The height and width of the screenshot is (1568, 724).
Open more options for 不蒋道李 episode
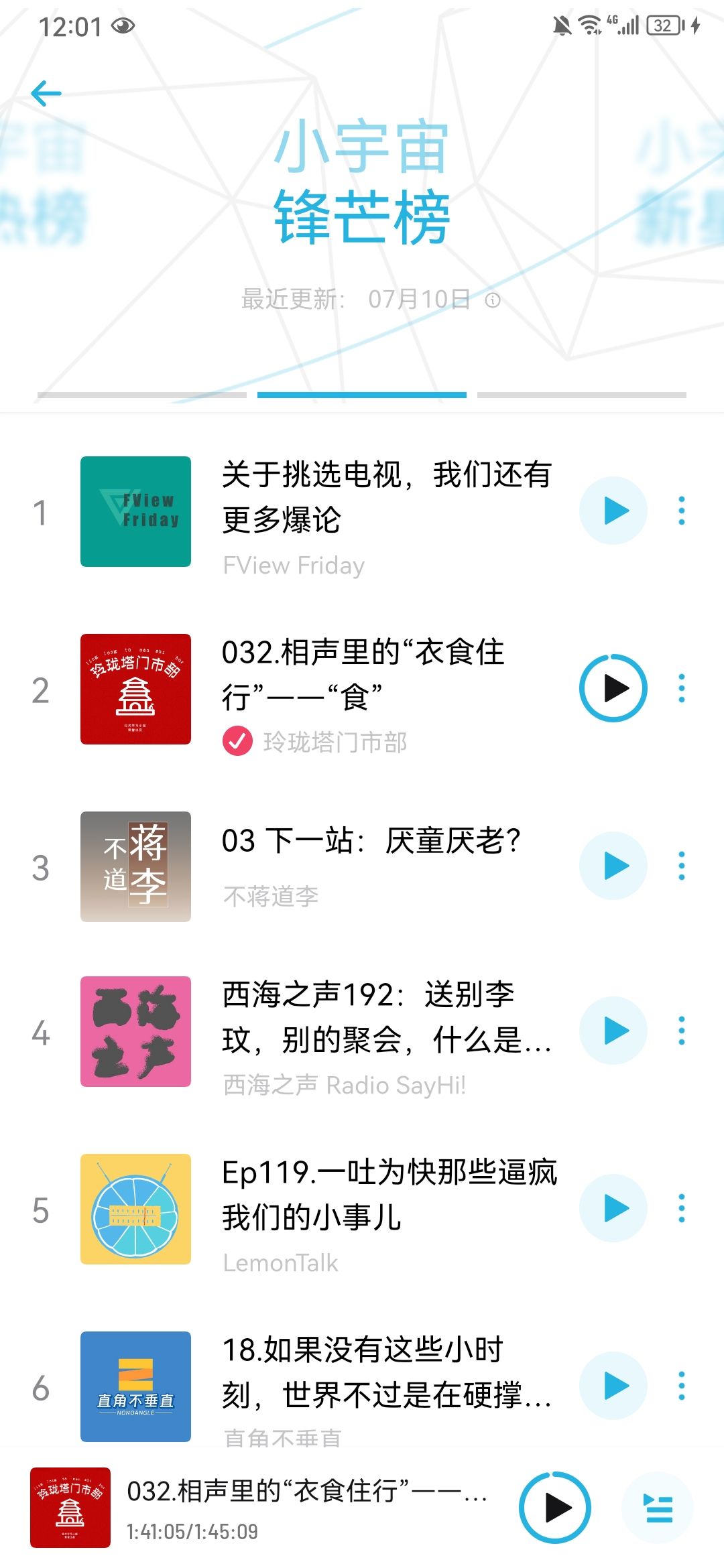coord(682,866)
